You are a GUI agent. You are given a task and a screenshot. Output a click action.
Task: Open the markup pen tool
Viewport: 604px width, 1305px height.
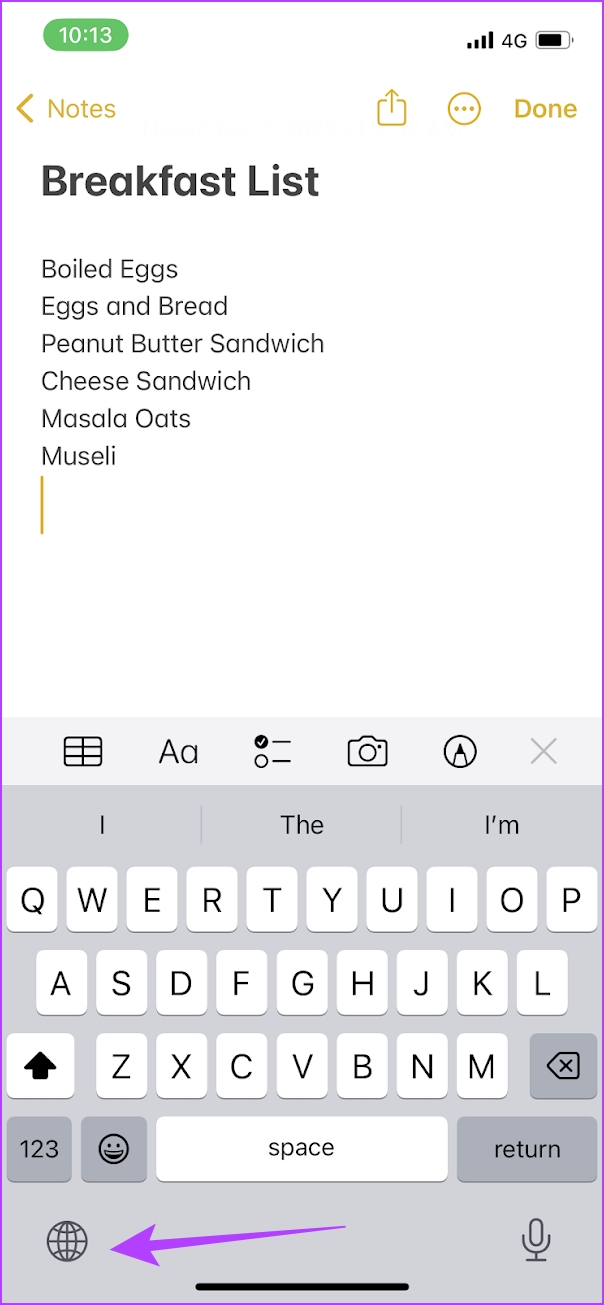coord(460,751)
